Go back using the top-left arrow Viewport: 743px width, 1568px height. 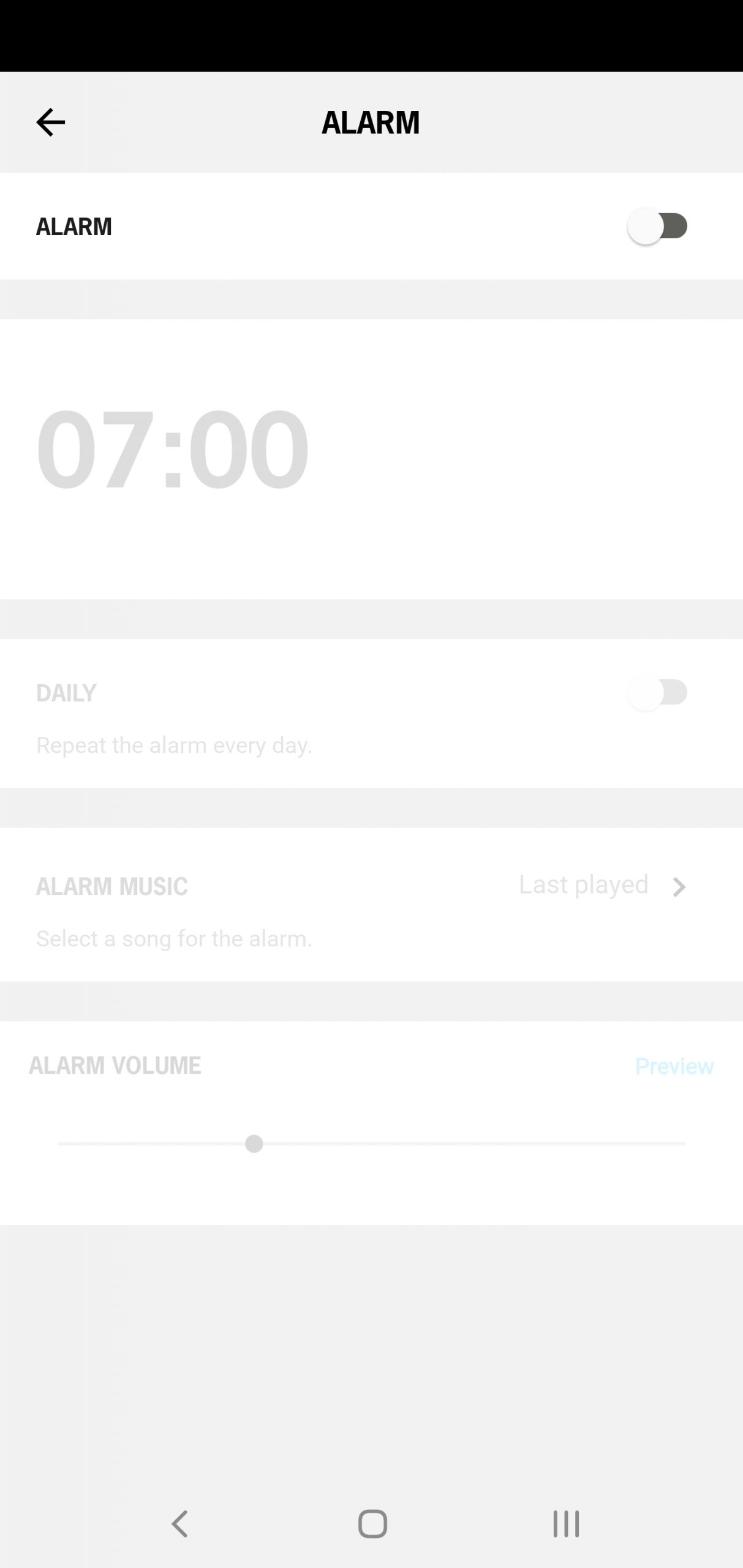point(50,123)
